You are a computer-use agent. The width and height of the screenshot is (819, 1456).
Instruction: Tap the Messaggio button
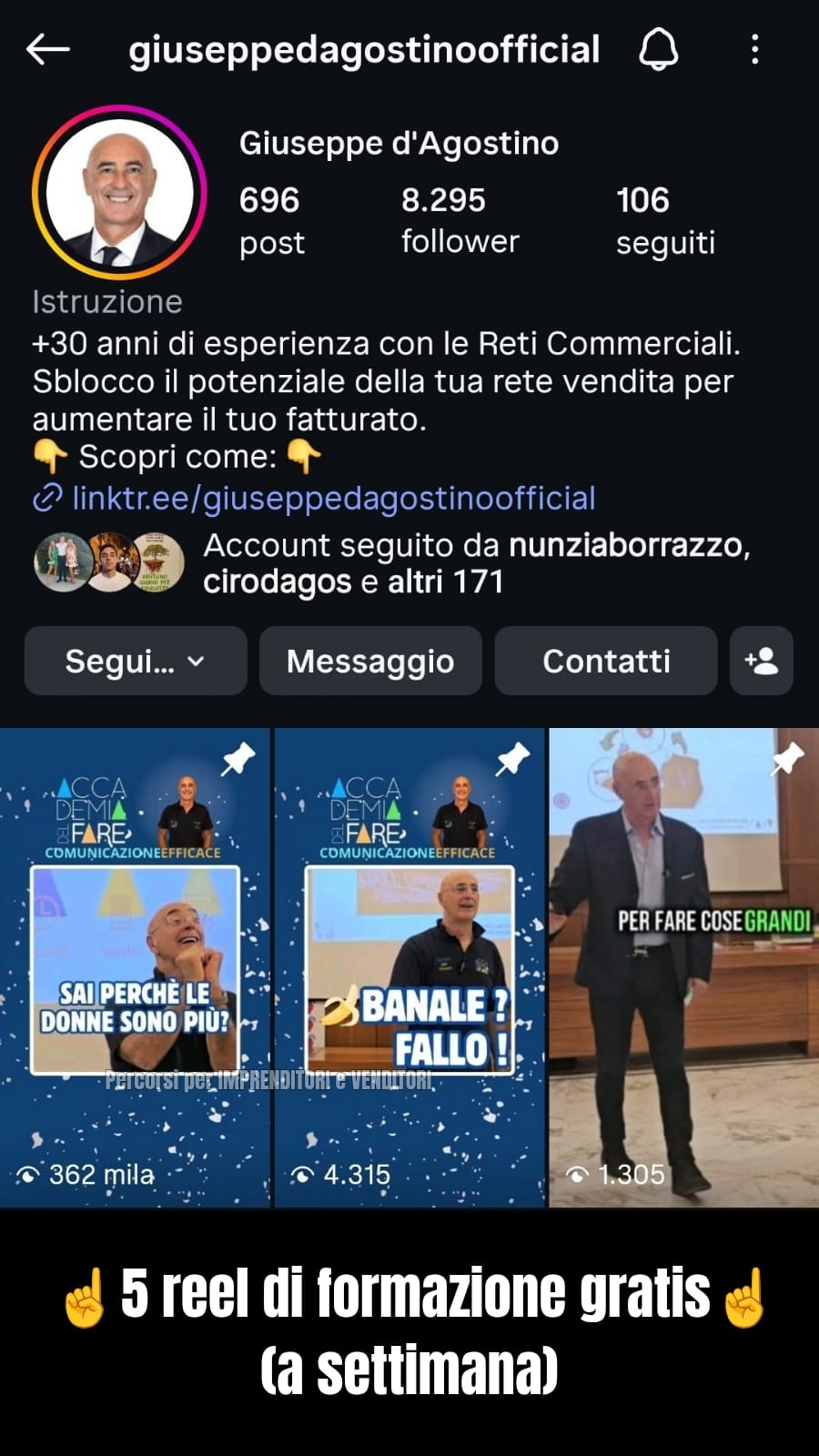(x=370, y=661)
